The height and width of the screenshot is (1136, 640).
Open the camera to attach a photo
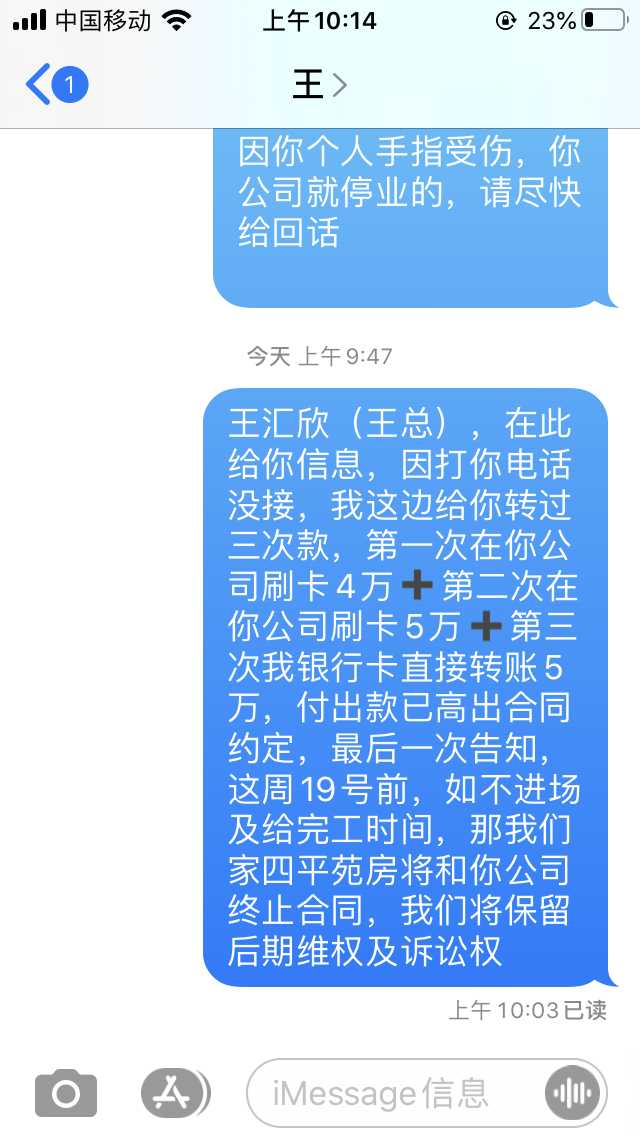[x=66, y=1093]
